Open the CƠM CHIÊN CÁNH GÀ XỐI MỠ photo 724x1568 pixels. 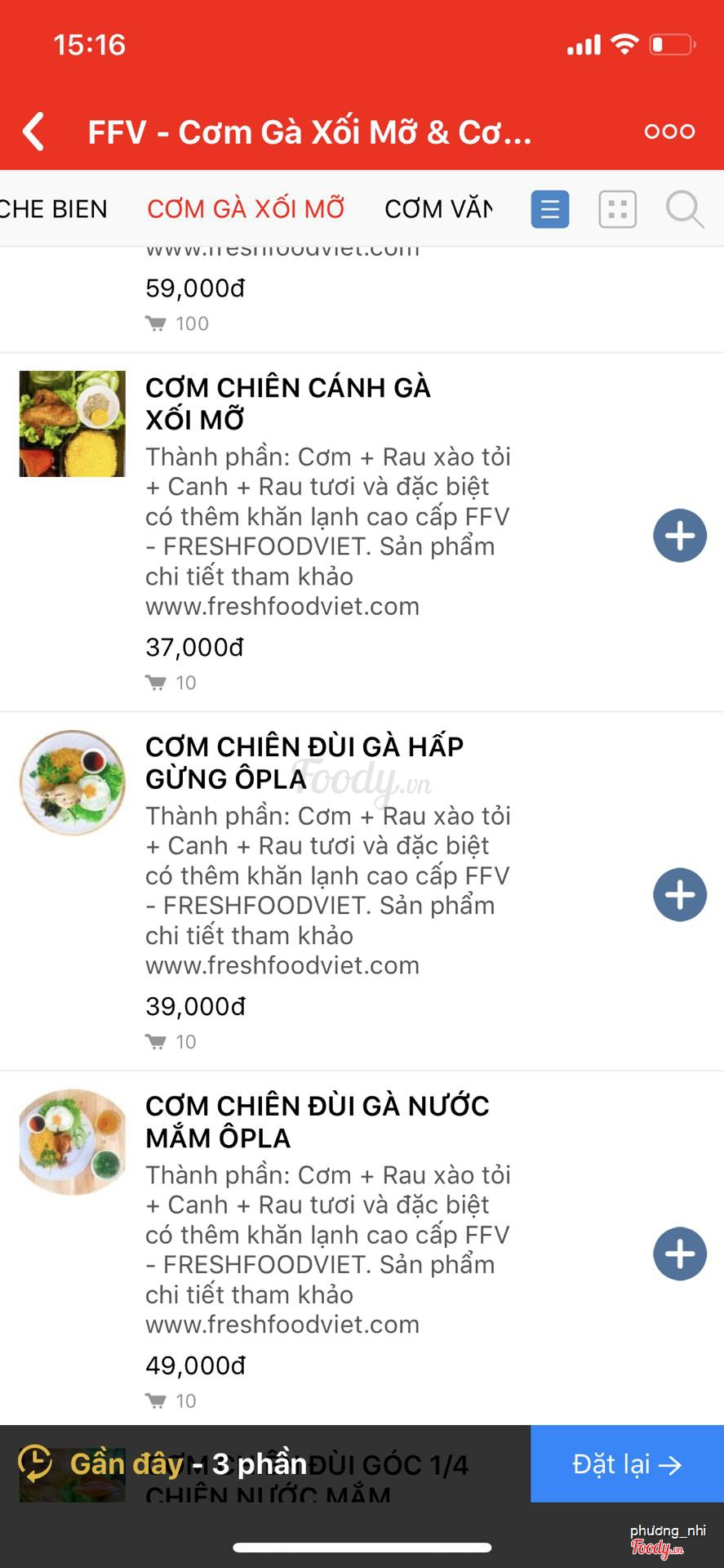73,424
